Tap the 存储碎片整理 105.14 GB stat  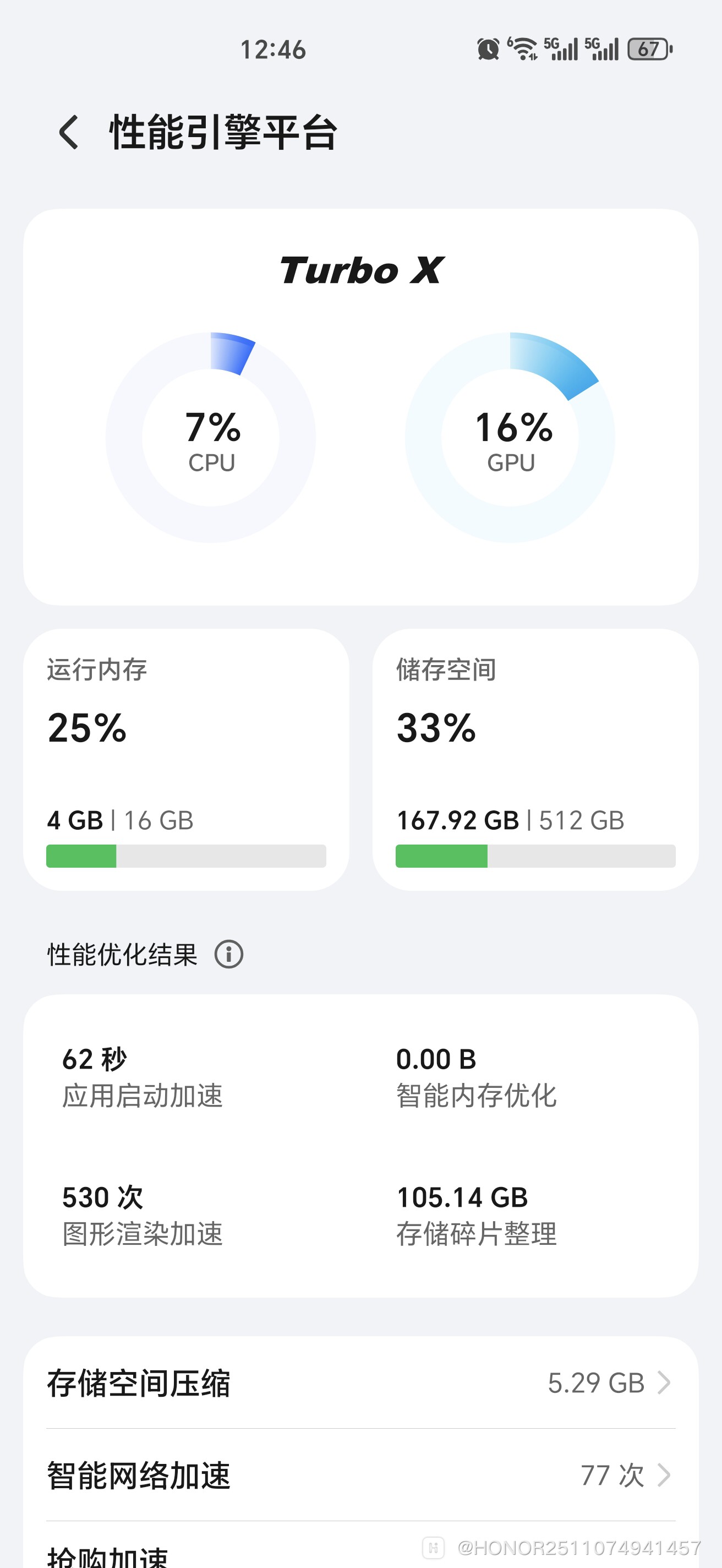476,1216
